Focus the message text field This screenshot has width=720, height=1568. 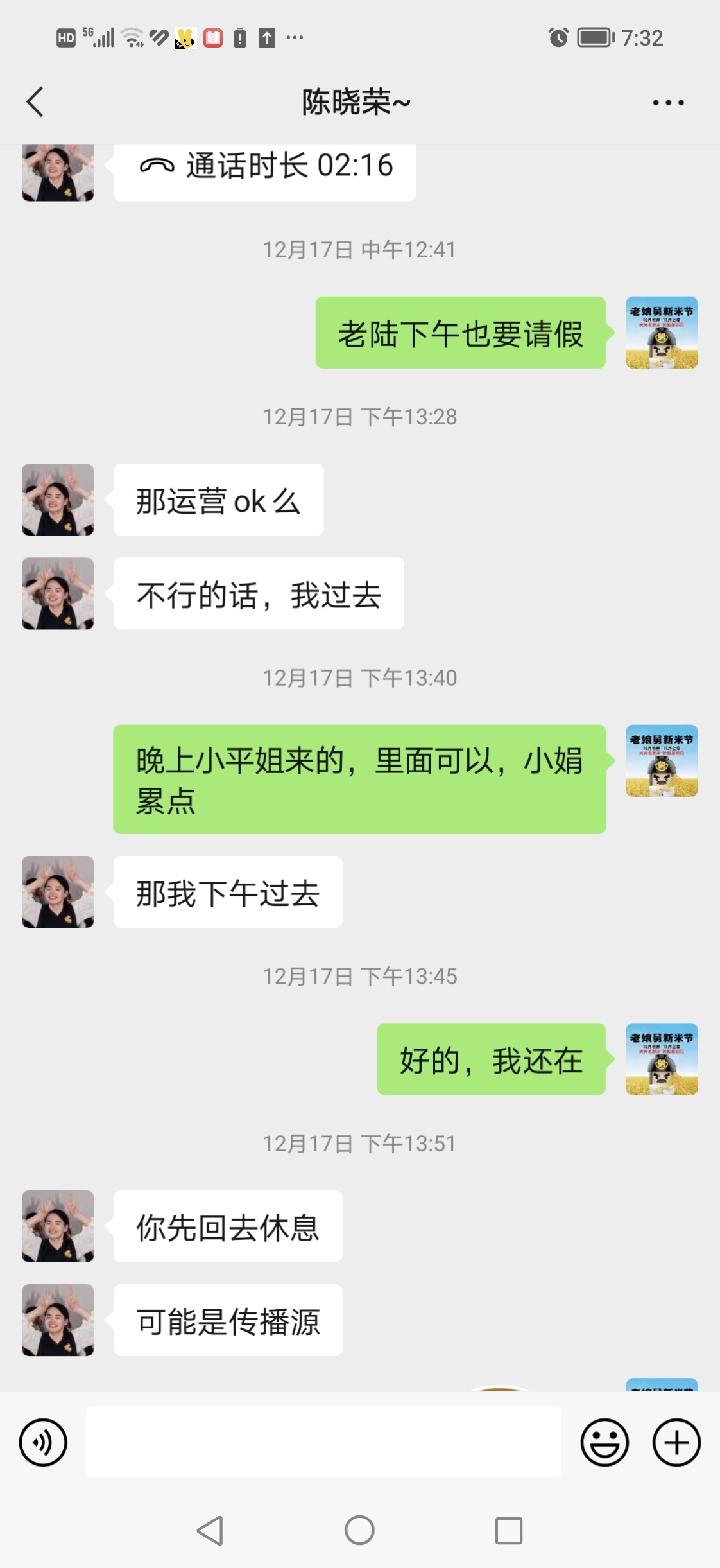[323, 1442]
